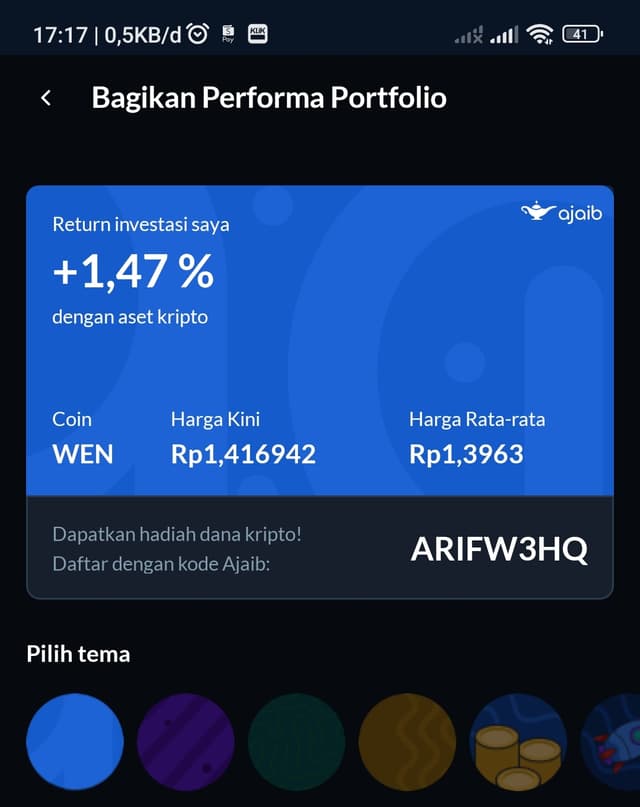Pick the dark green theme circle
640x807 pixels.
[x=297, y=742]
